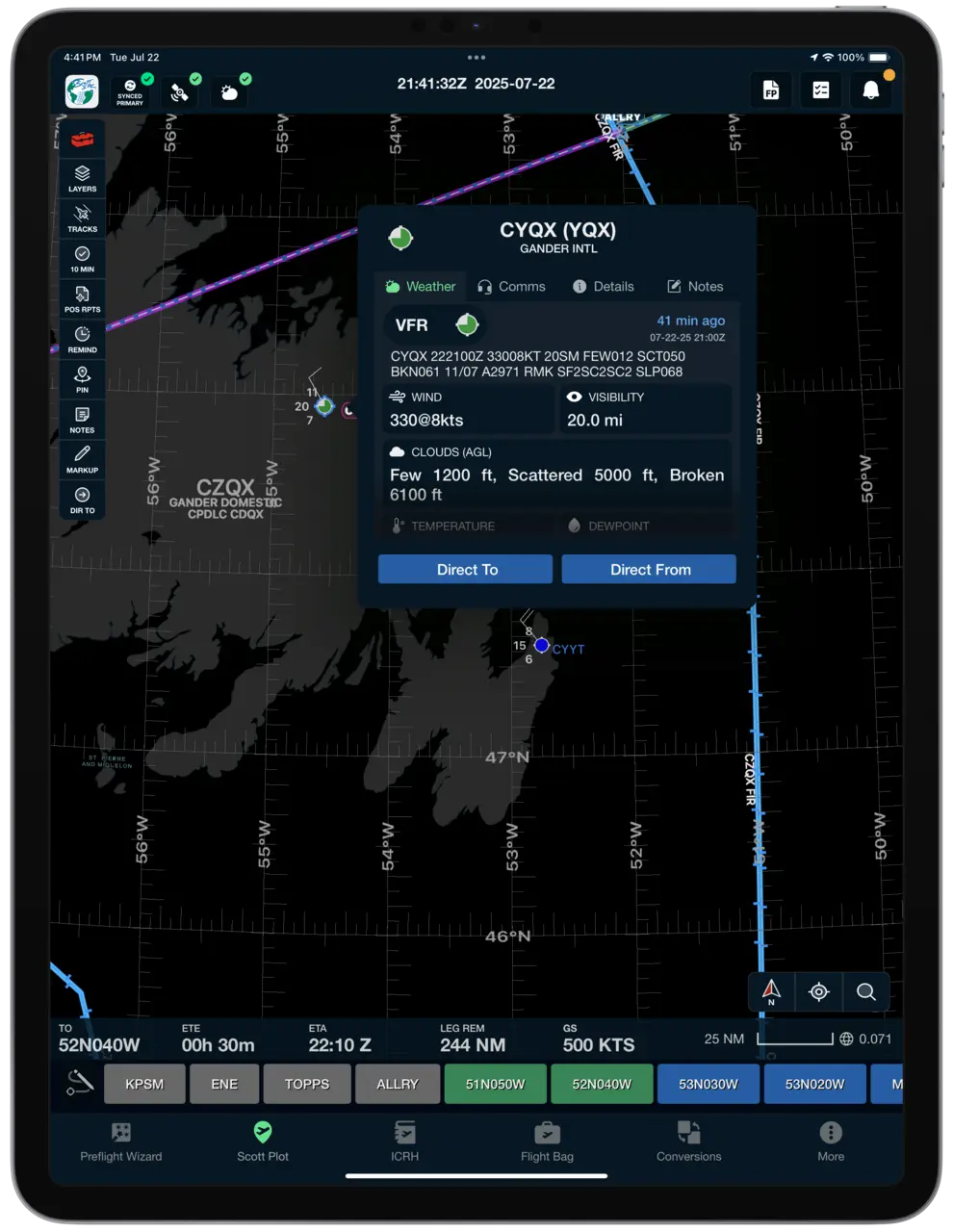Open the checklist icon
The image size is (953, 1232).
pyautogui.click(x=820, y=90)
